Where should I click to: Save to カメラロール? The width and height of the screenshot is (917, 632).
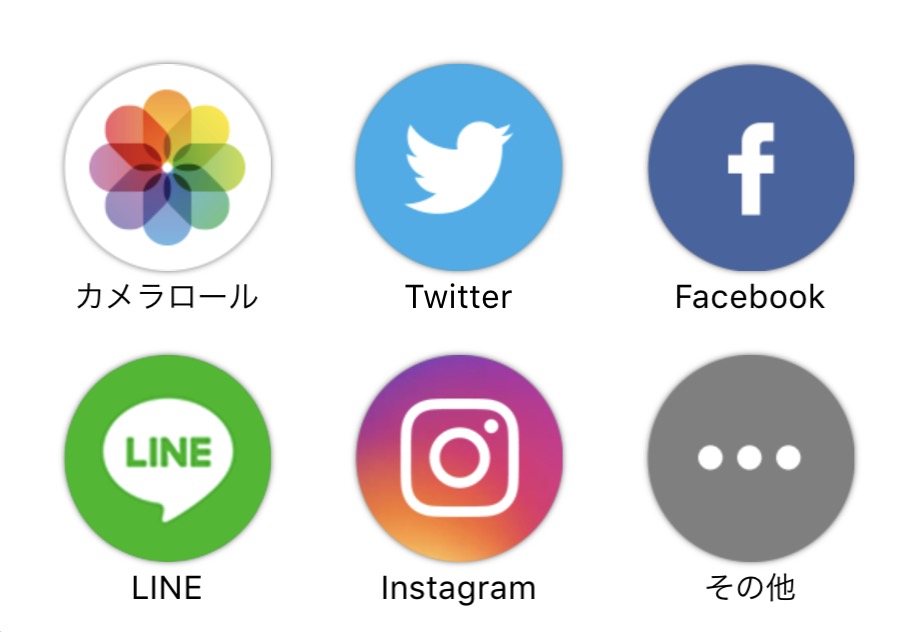pos(167,167)
